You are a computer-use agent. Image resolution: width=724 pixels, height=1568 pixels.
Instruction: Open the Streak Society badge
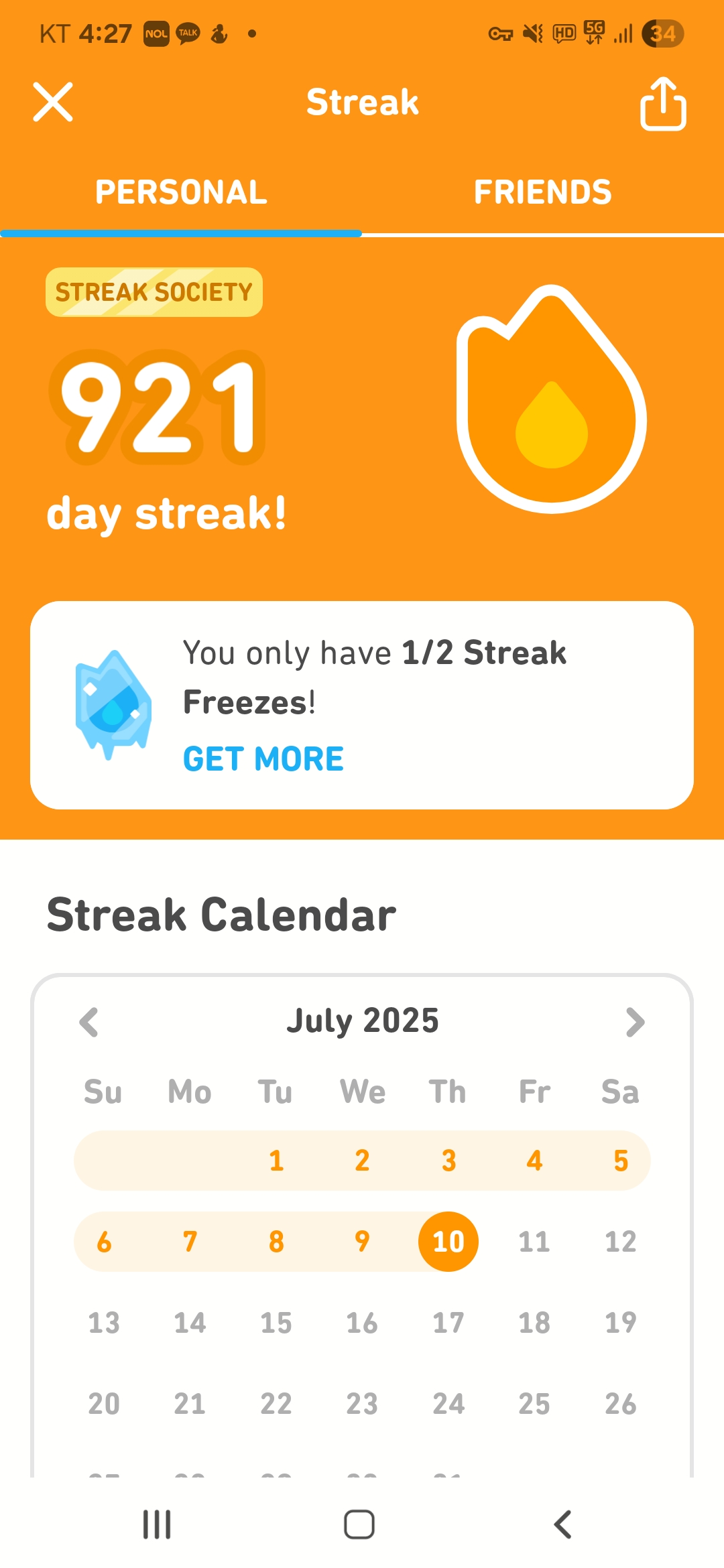pos(154,292)
